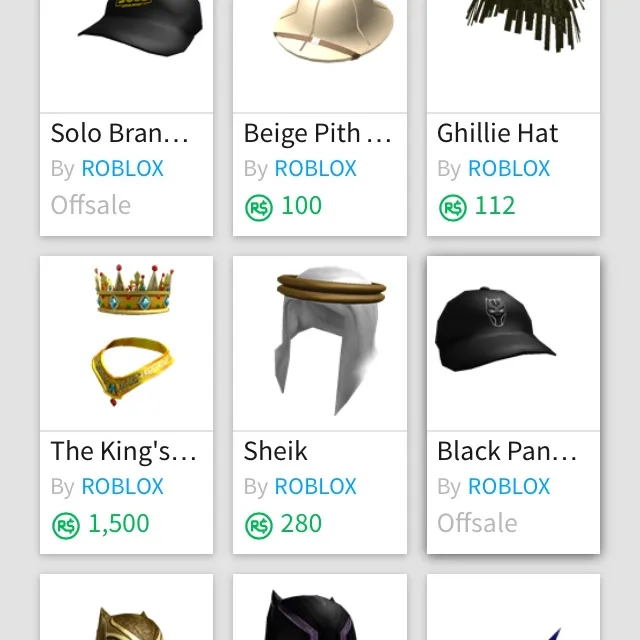Open ROBLOX creator link under Ghillie Hat
The image size is (640, 640).
click(509, 169)
